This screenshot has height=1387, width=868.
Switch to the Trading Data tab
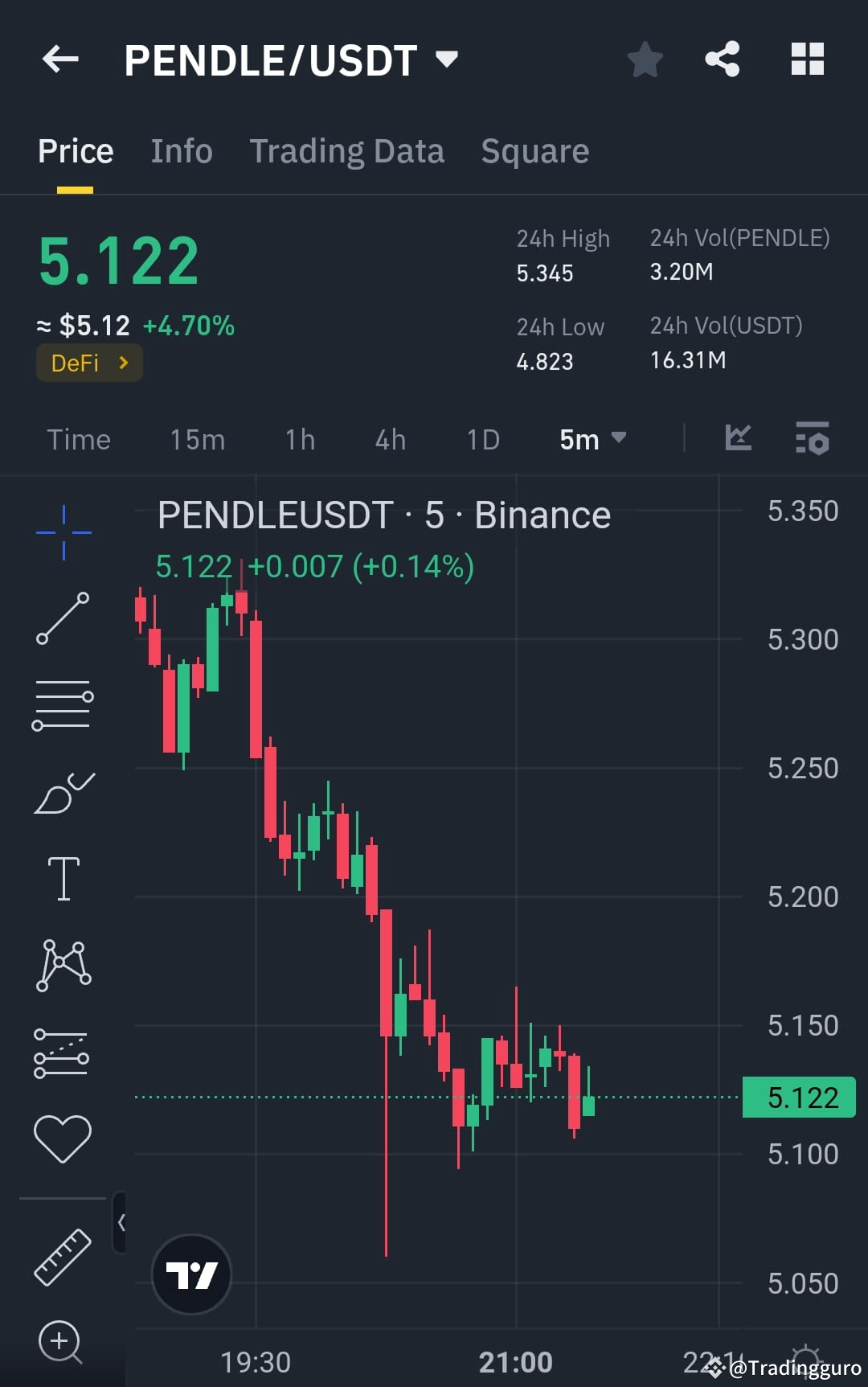point(347,150)
